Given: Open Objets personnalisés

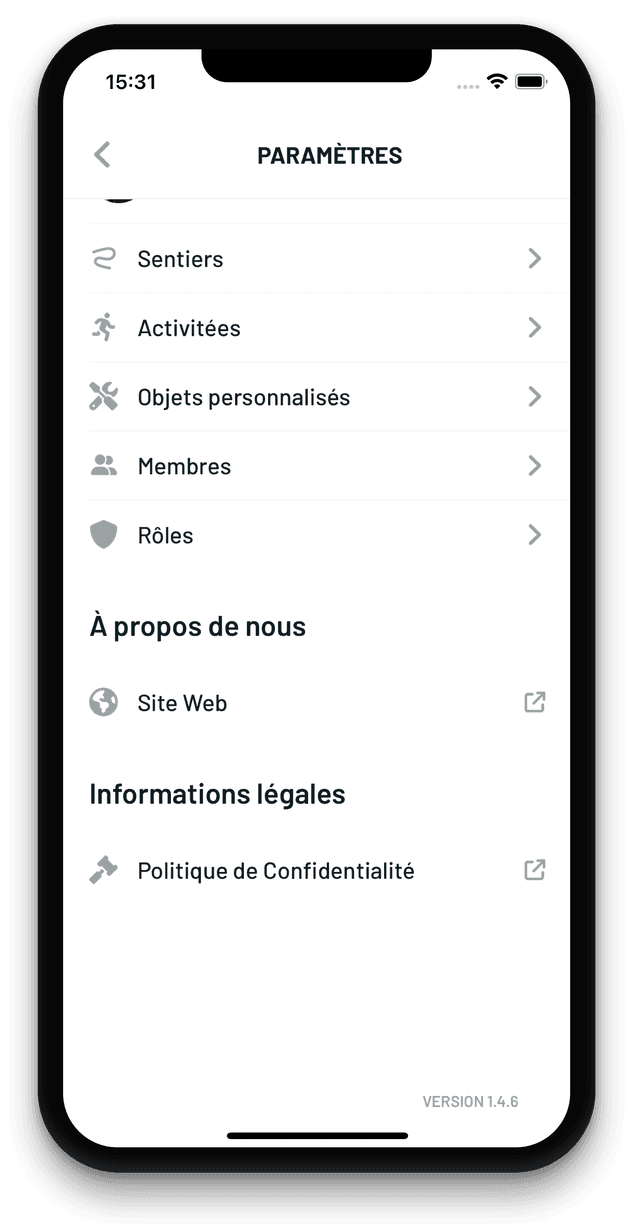Looking at the screenshot, I should point(316,397).
